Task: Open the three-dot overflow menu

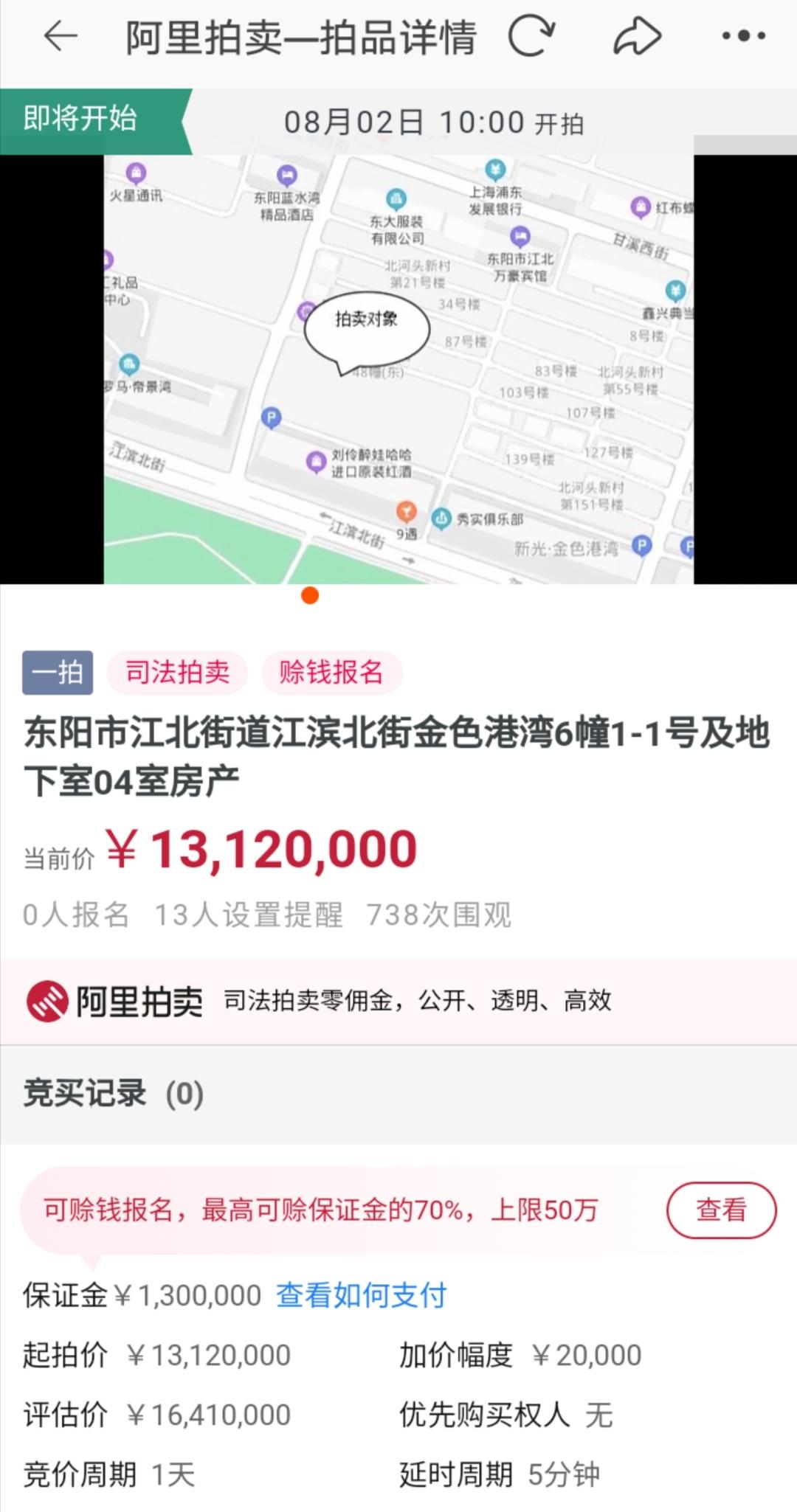Action: tap(743, 37)
